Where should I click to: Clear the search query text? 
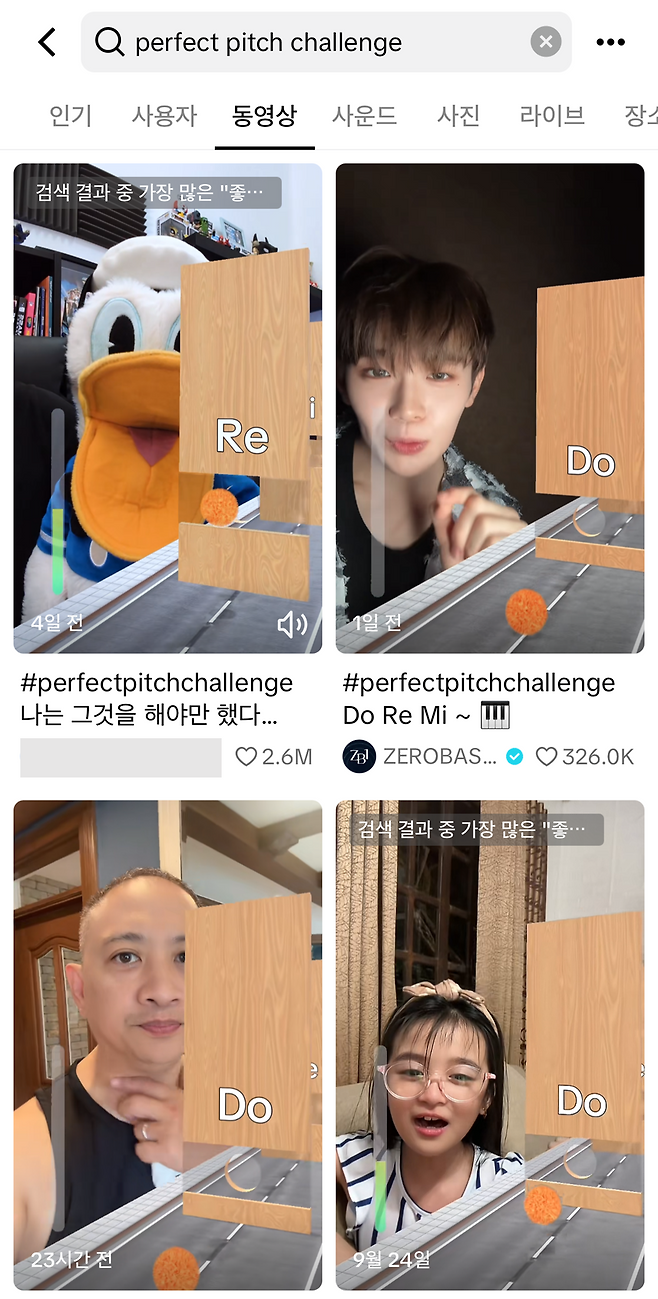tap(545, 42)
